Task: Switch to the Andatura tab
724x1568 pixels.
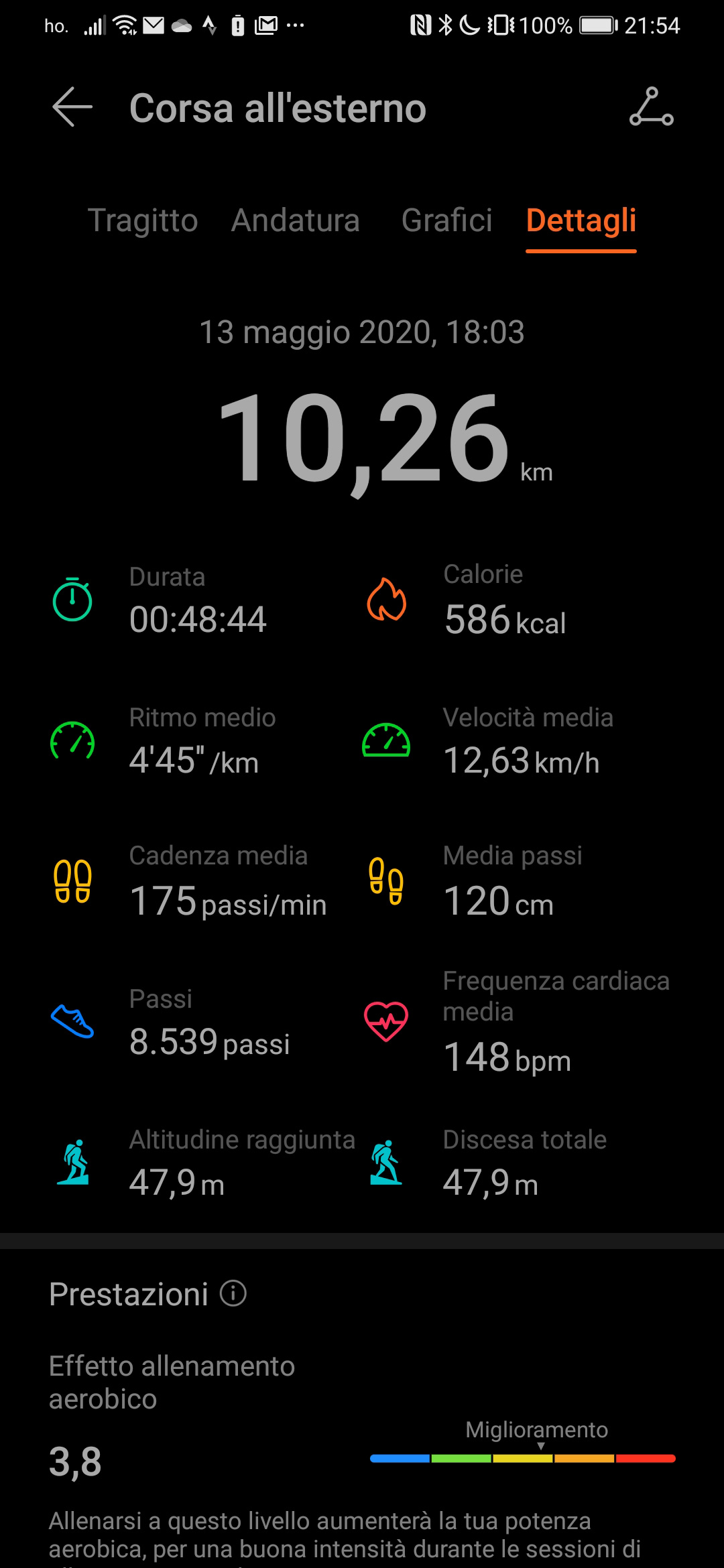Action: pyautogui.click(x=296, y=220)
